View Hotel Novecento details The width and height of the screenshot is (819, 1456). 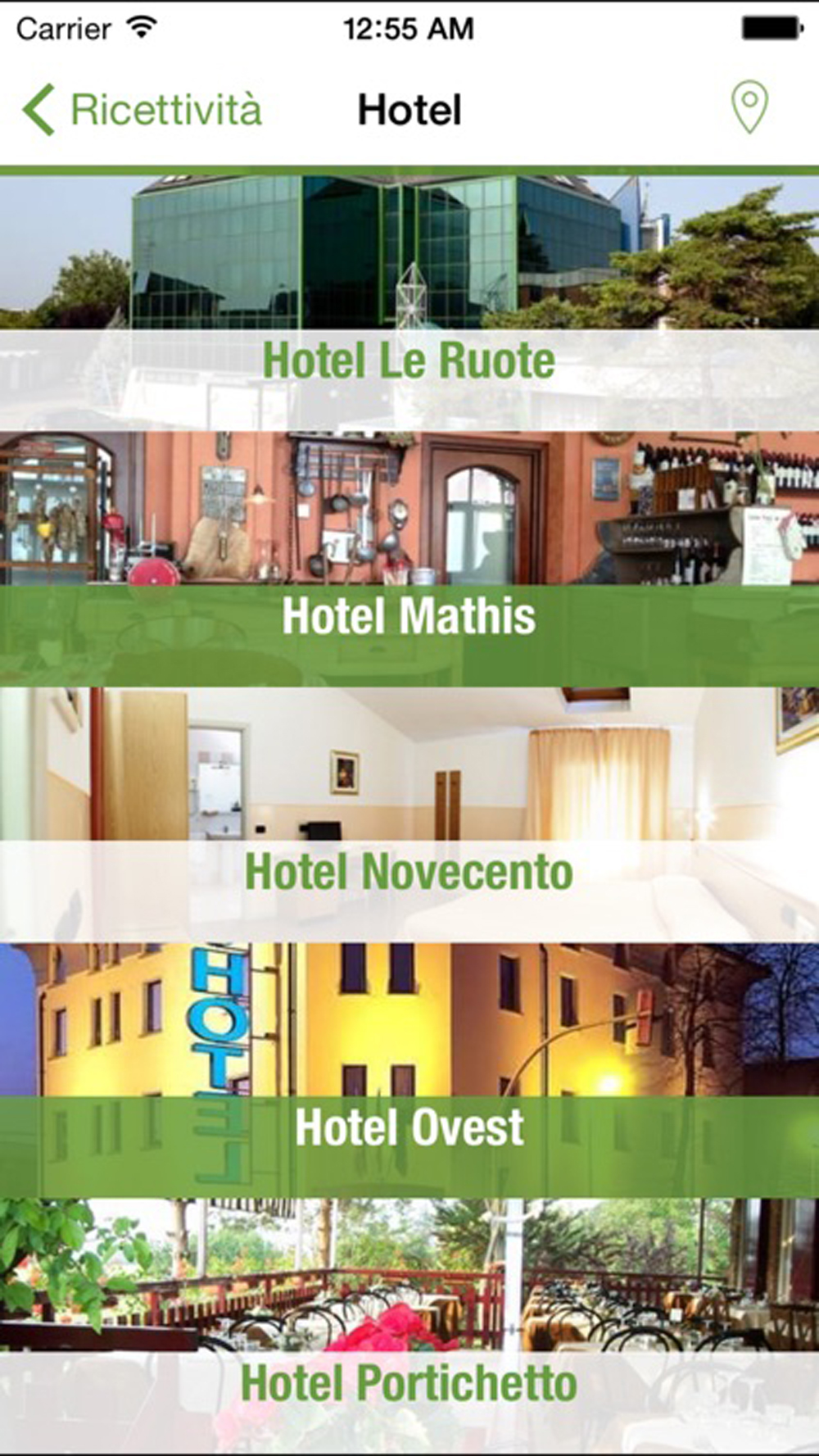[409, 872]
